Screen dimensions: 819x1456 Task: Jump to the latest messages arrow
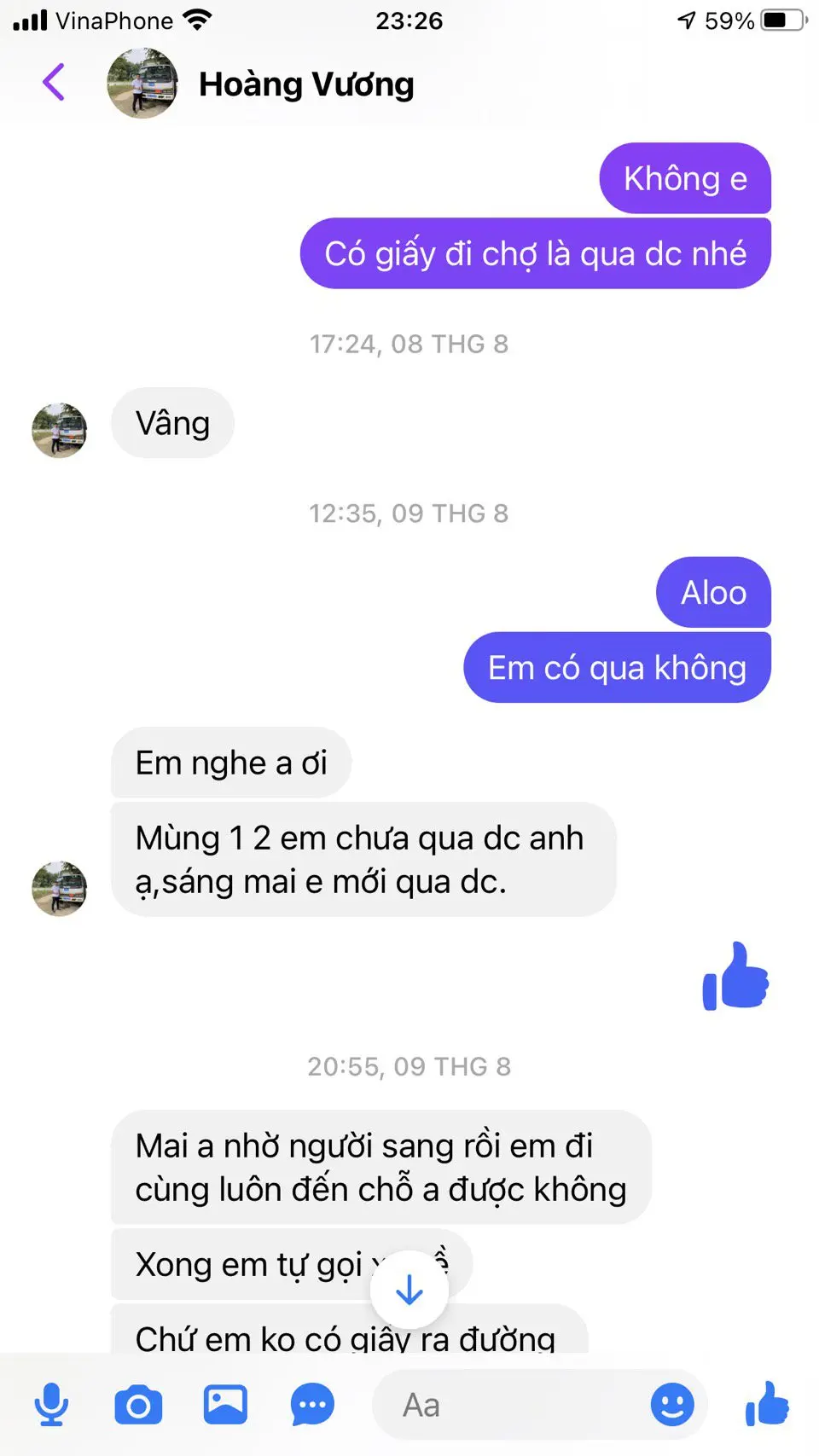click(x=409, y=1290)
